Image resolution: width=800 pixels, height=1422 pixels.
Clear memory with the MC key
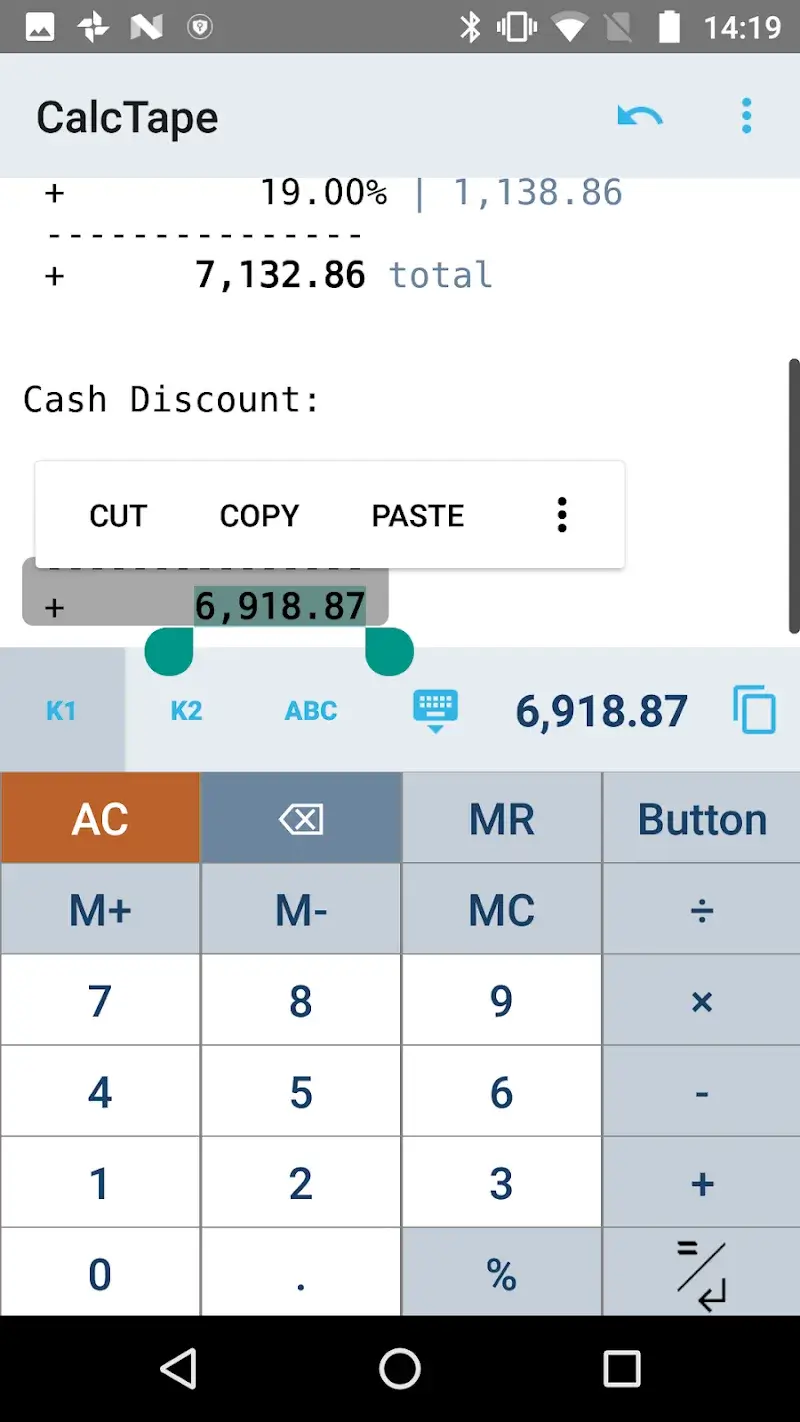501,910
